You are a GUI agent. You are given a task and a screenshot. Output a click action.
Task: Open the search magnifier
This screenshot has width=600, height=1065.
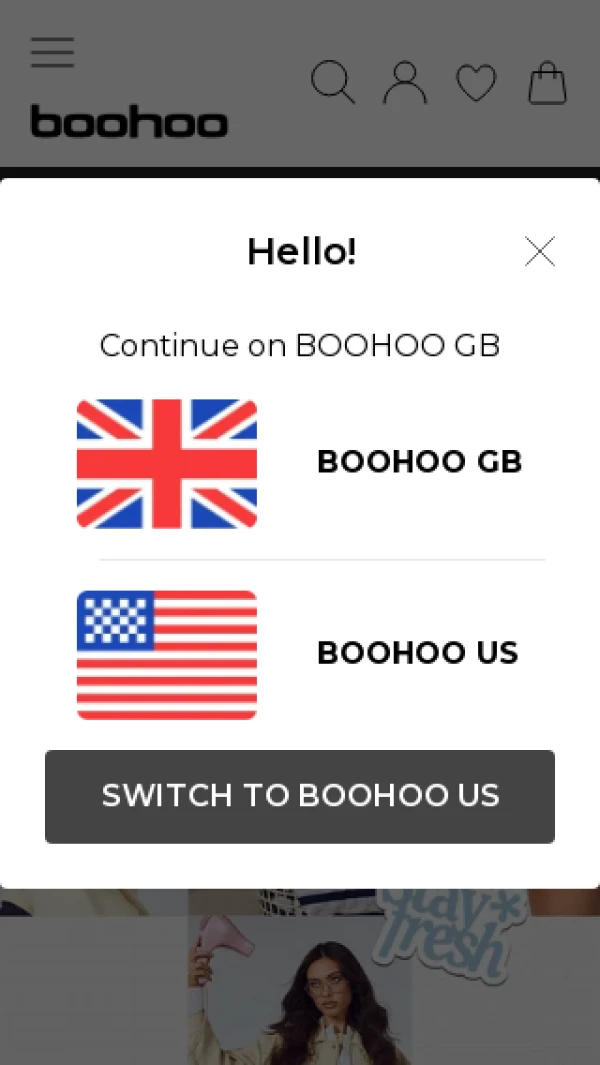tap(333, 83)
